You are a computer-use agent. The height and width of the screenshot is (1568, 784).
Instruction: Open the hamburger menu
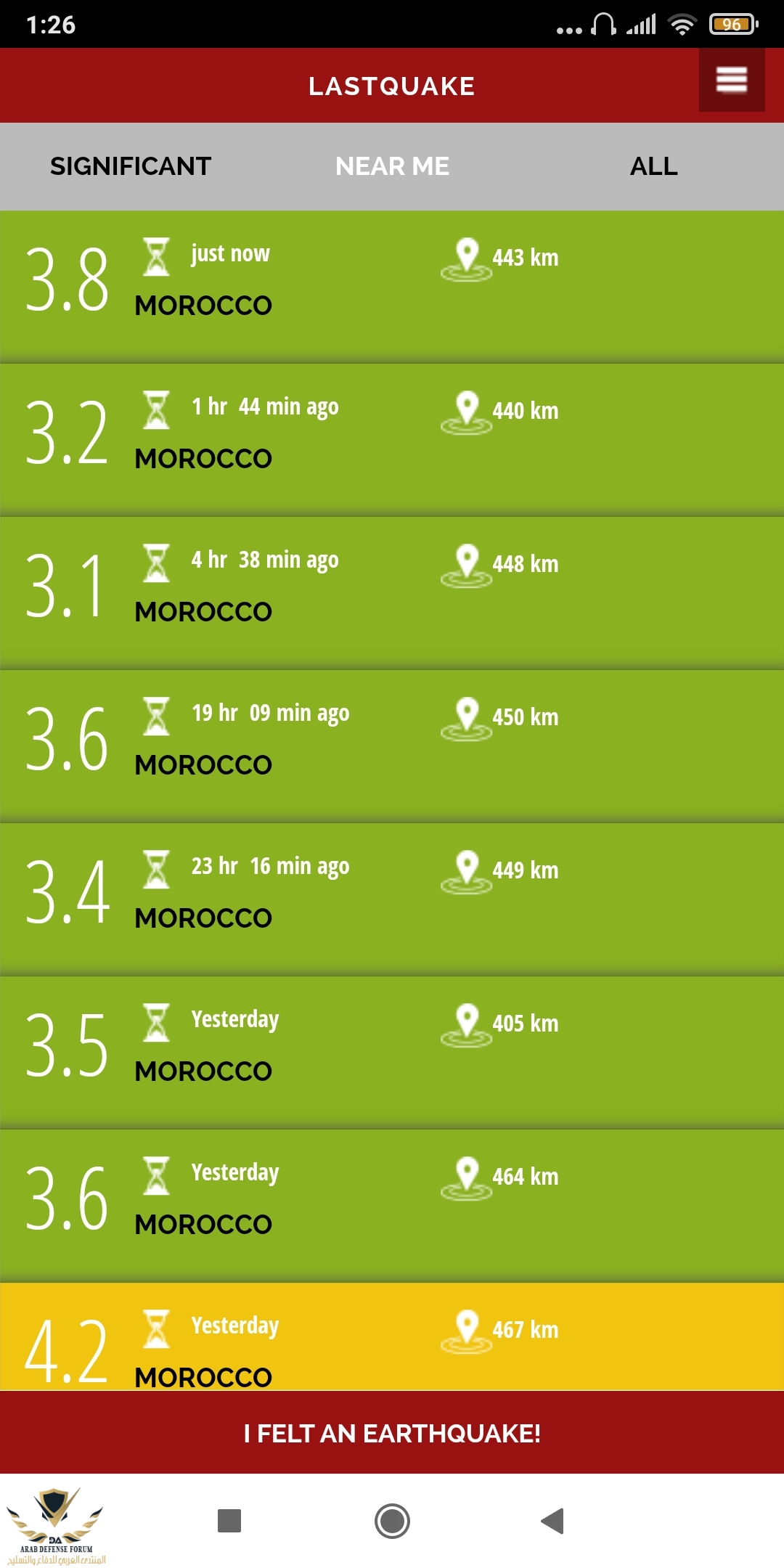point(731,80)
